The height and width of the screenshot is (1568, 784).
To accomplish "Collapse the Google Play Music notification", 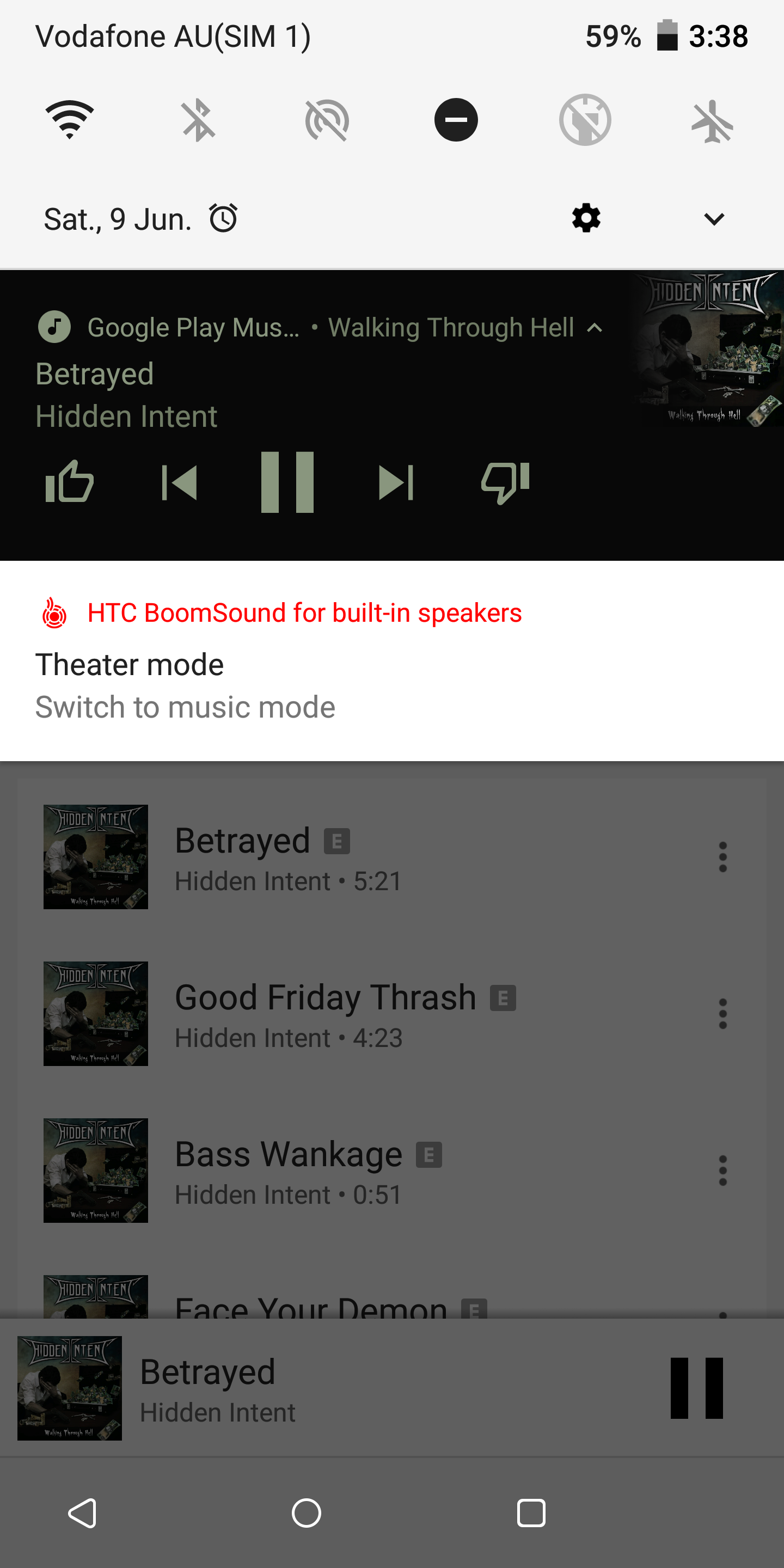I will coord(595,327).
